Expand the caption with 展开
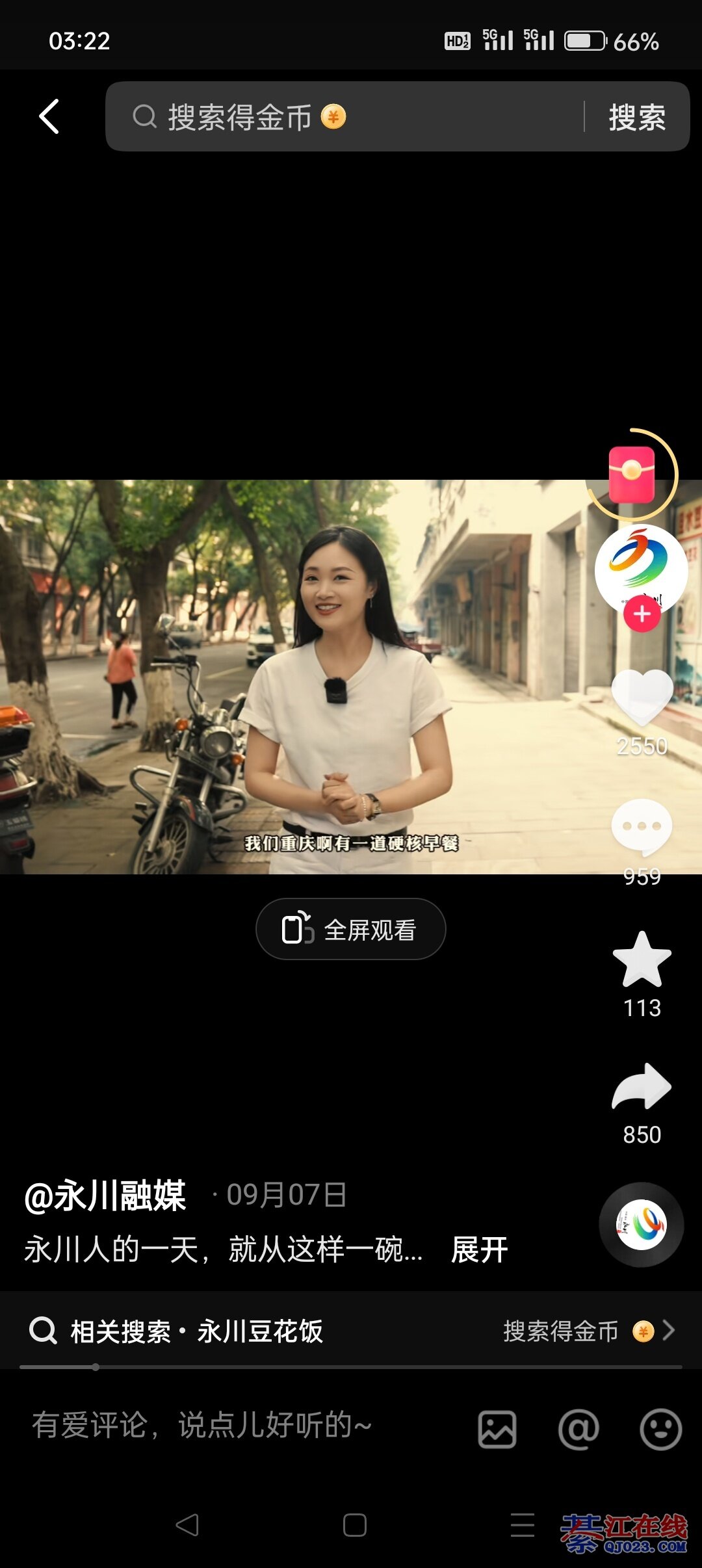702x1568 pixels. 479,1249
